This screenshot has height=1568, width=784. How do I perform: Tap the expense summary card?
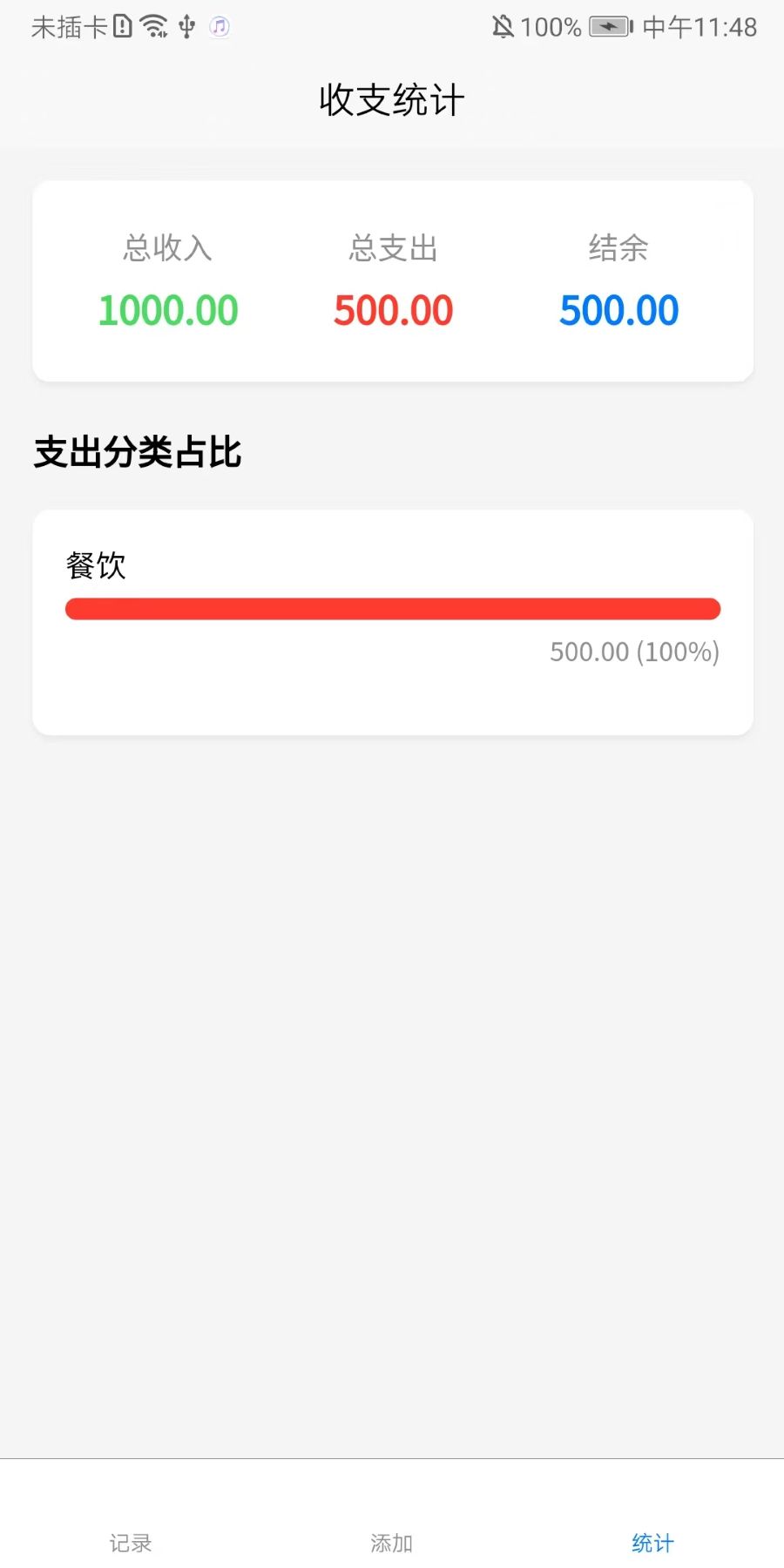pos(391,279)
